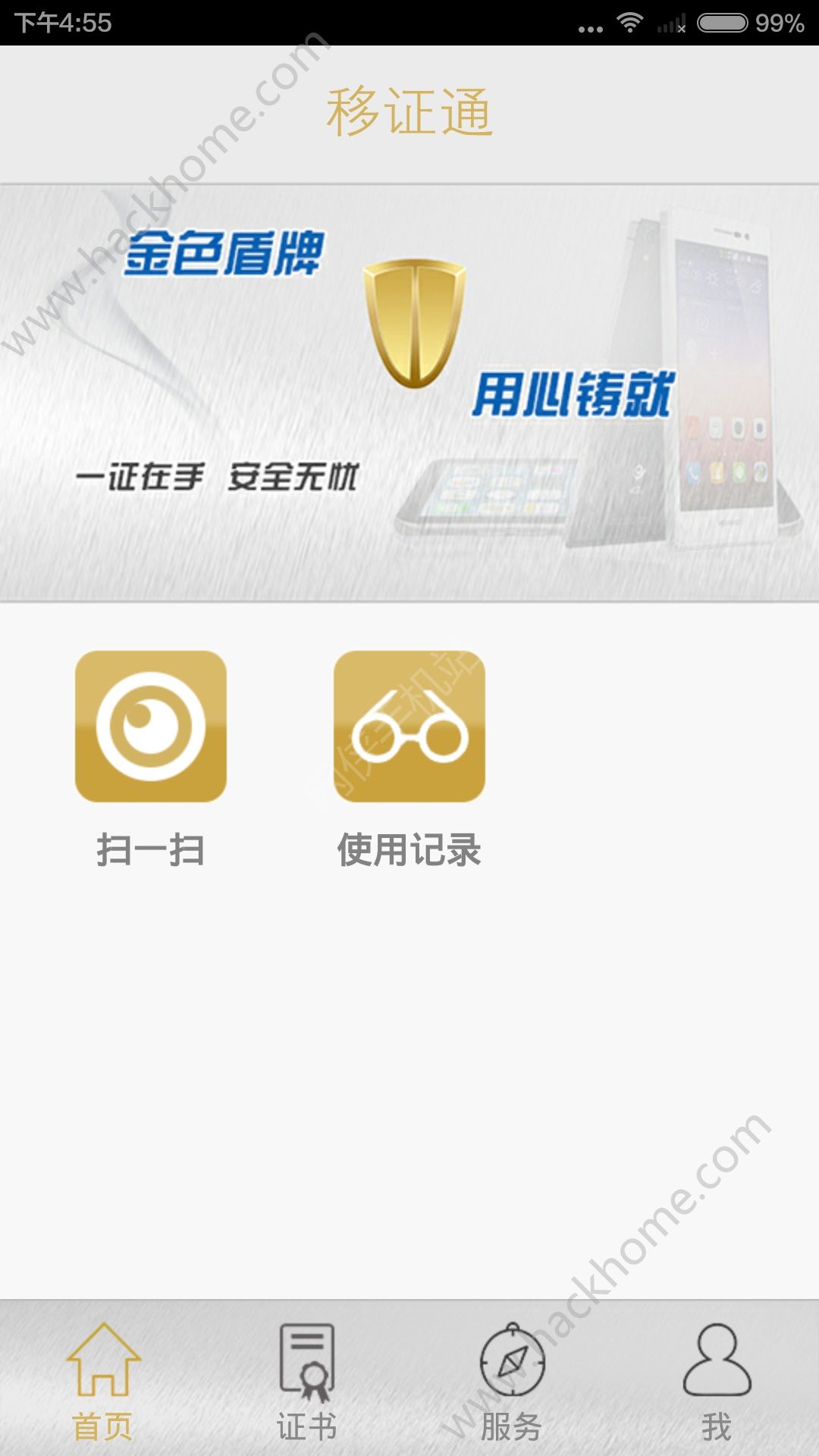Open the 金色盾牌 promotional banner
This screenshot has height=1456, width=819.
point(409,393)
